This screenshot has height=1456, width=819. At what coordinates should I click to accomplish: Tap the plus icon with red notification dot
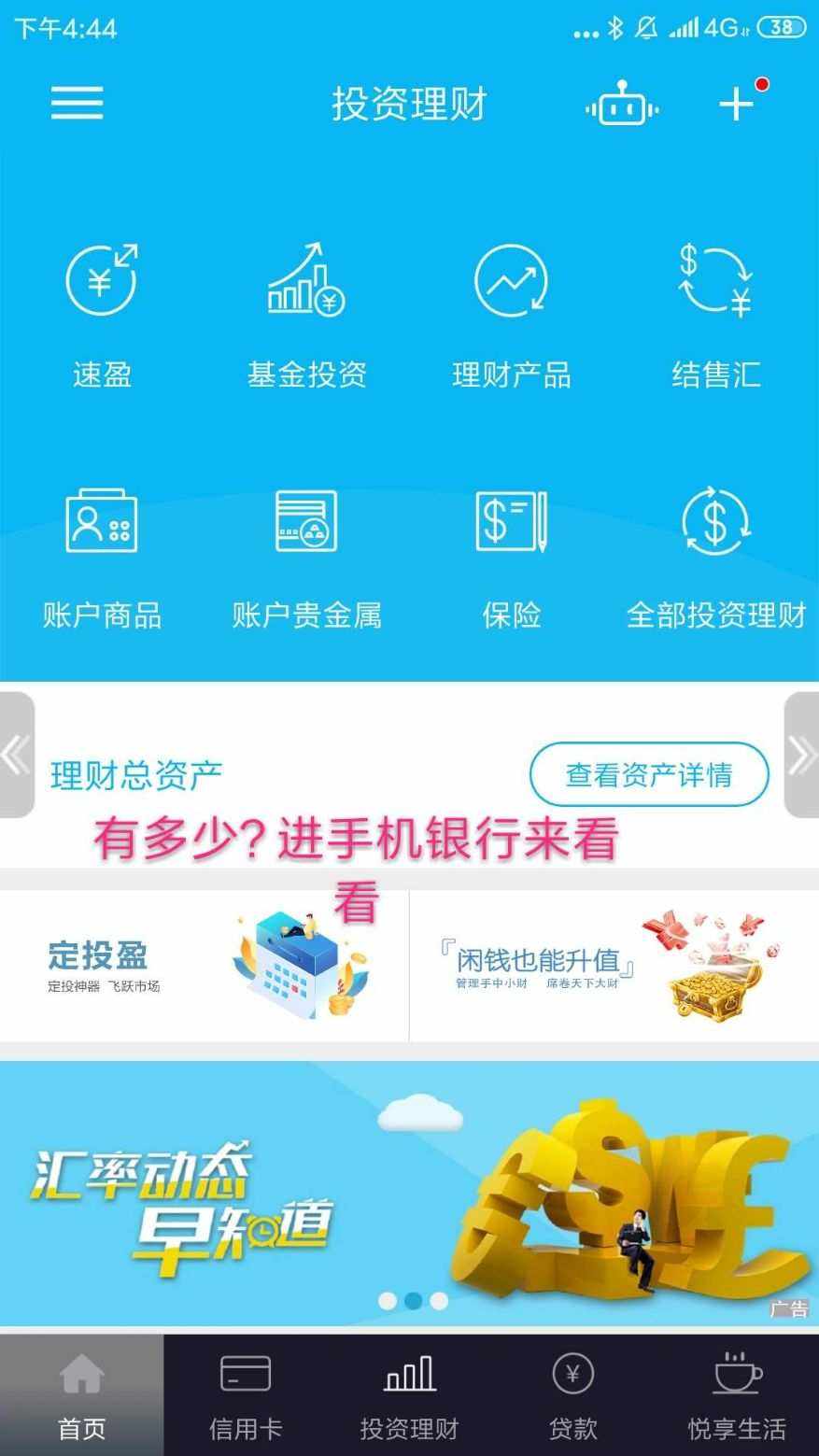point(737,105)
